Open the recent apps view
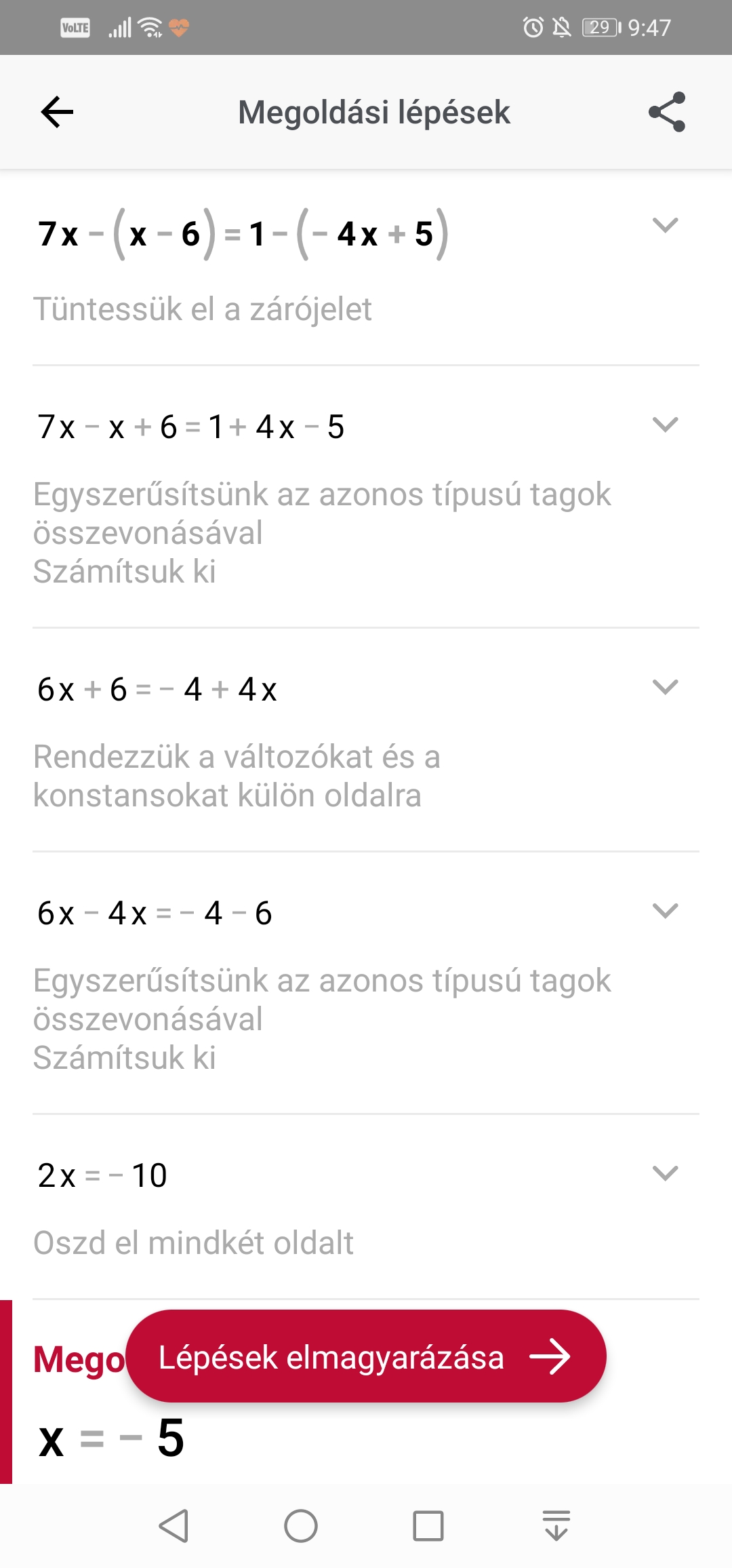This screenshot has height=1568, width=732. coord(428,1526)
